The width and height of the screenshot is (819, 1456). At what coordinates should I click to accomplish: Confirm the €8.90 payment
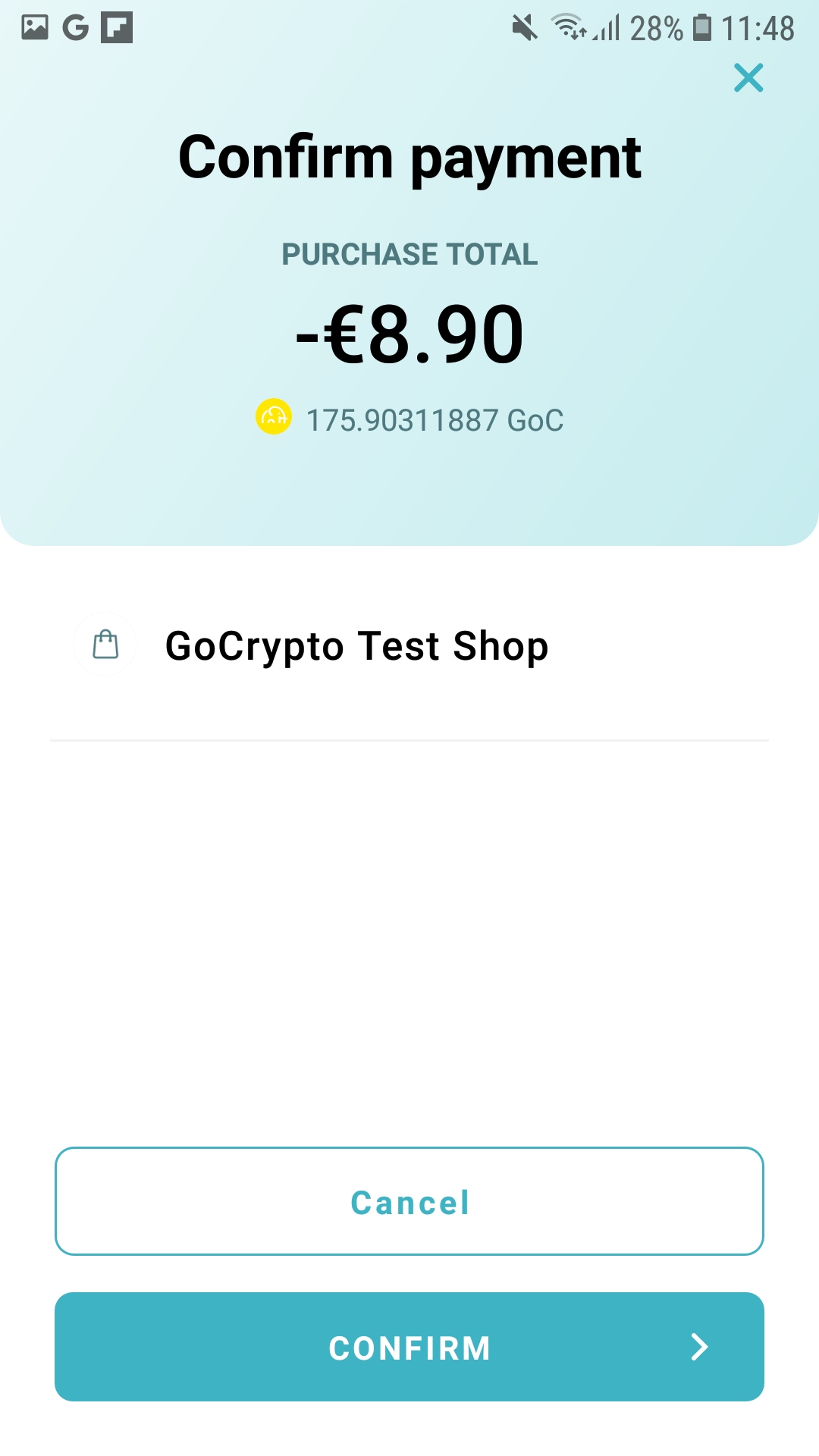[x=409, y=1347]
